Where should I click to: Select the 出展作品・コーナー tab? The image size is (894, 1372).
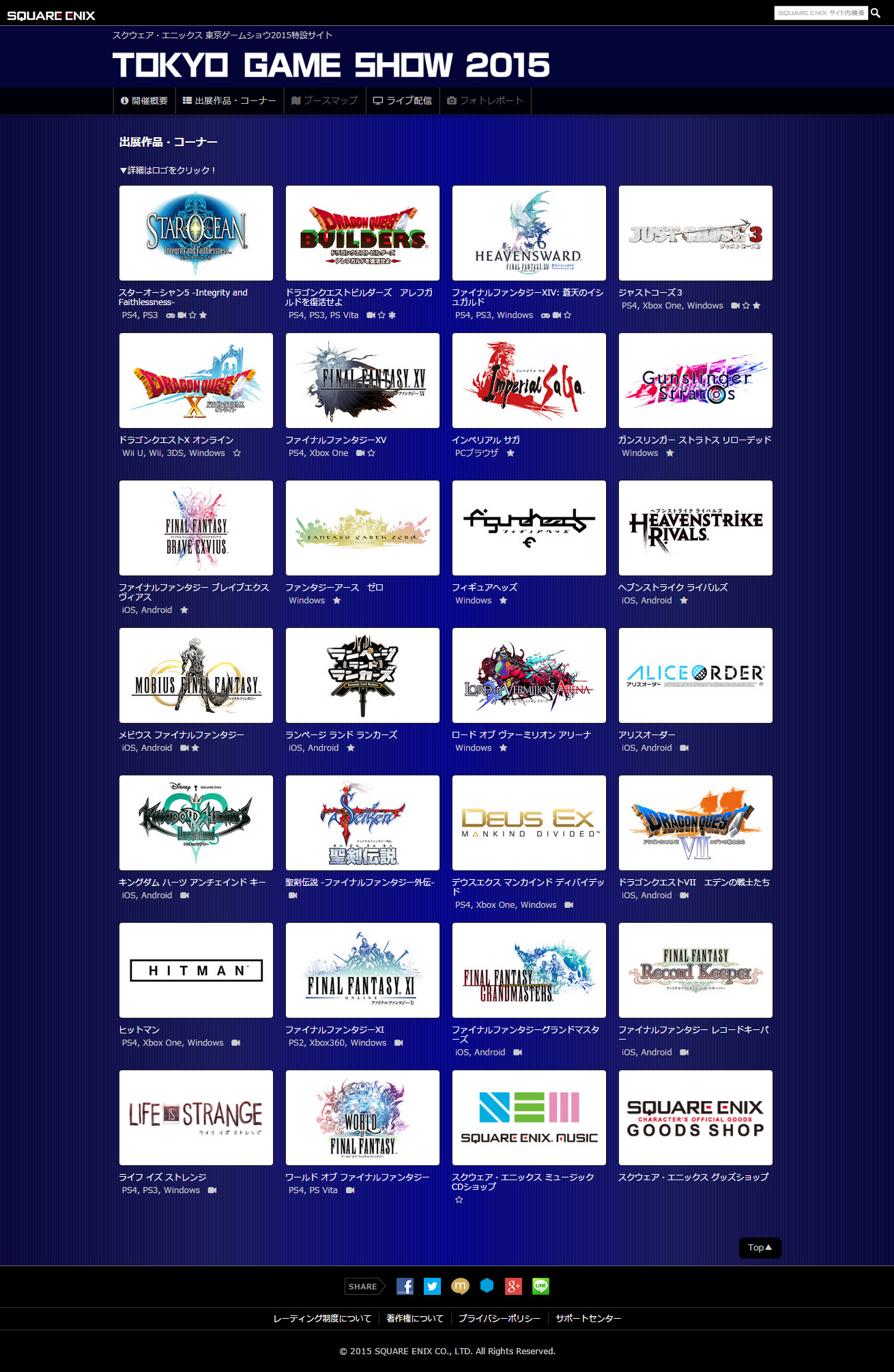(229, 100)
